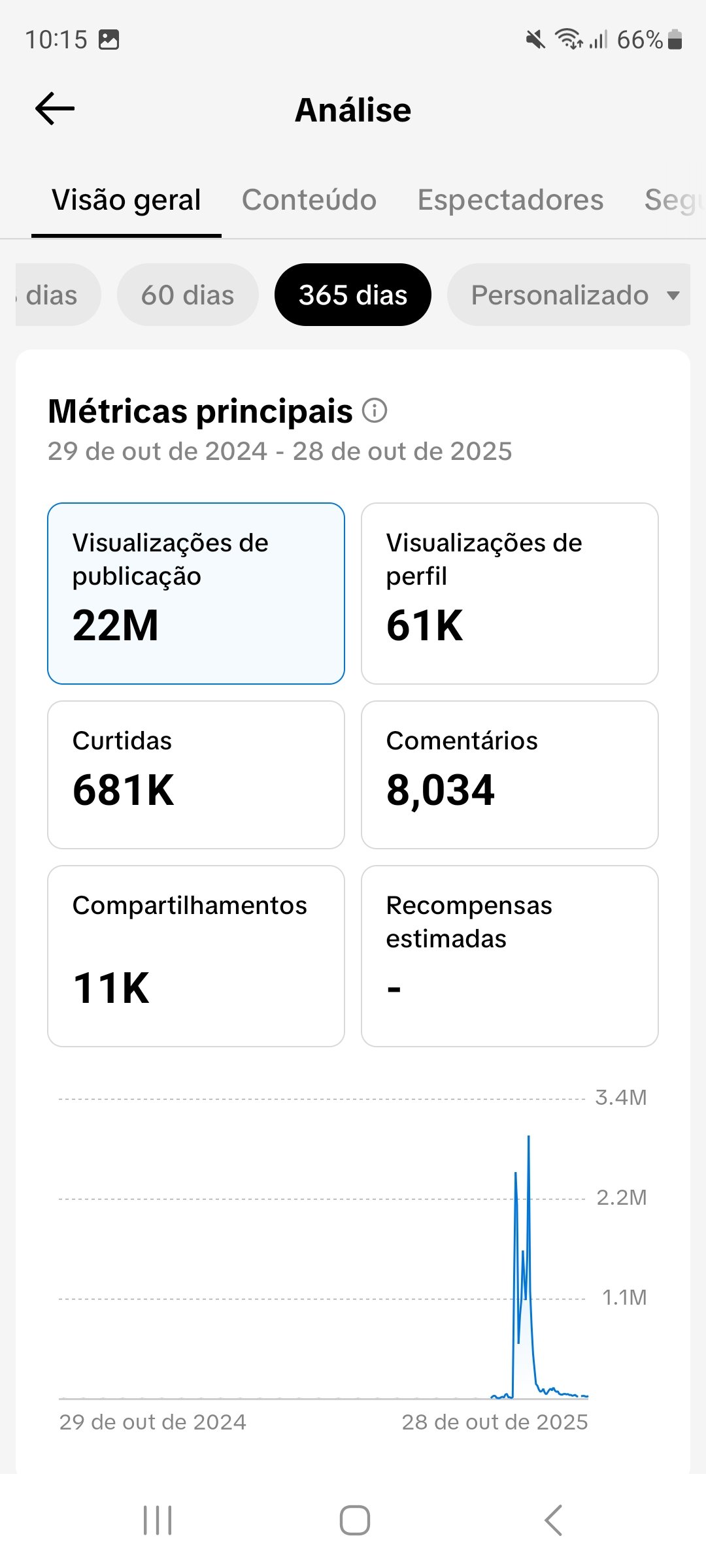Select the Visualizações de publicação card
The width and height of the screenshot is (706, 1568).
tap(196, 593)
